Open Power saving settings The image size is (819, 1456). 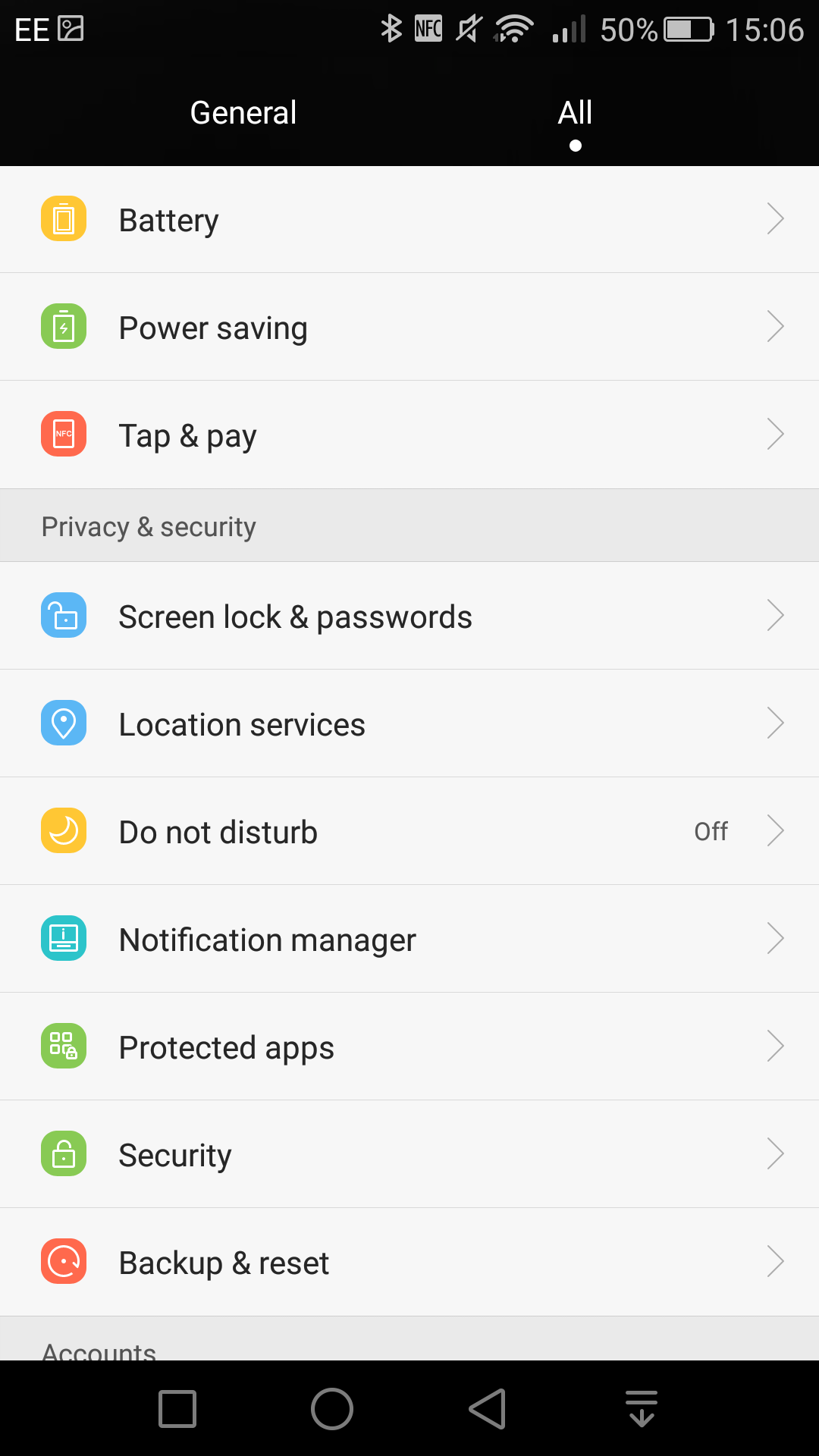point(409,328)
